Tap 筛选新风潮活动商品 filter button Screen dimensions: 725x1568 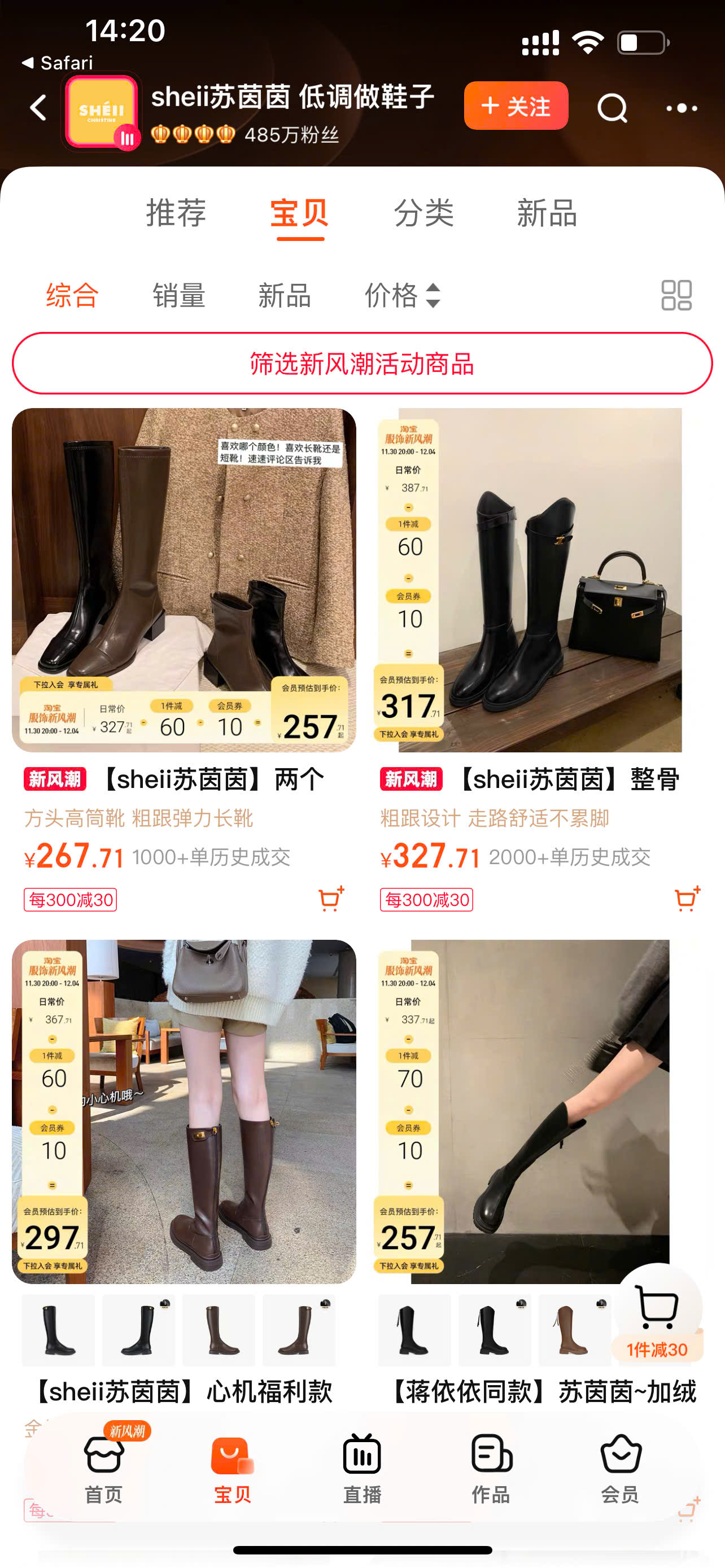[362, 363]
